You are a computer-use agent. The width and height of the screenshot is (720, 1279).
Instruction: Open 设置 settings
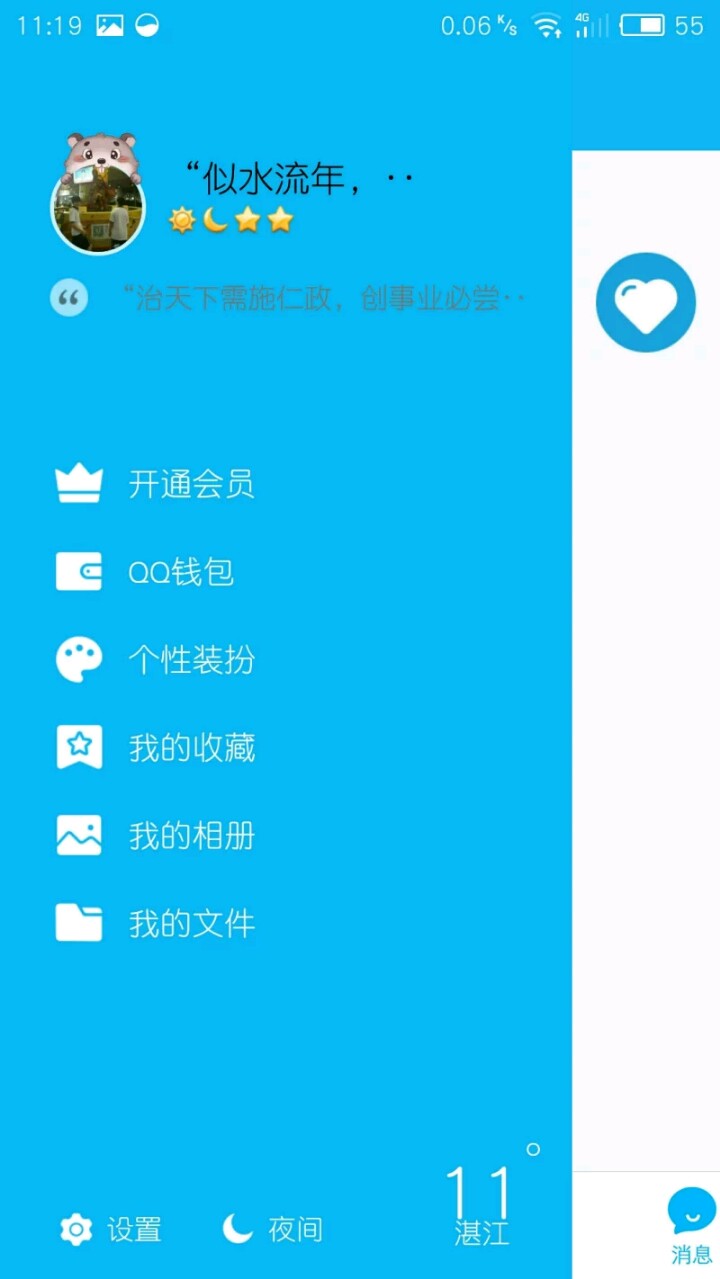(x=111, y=1229)
